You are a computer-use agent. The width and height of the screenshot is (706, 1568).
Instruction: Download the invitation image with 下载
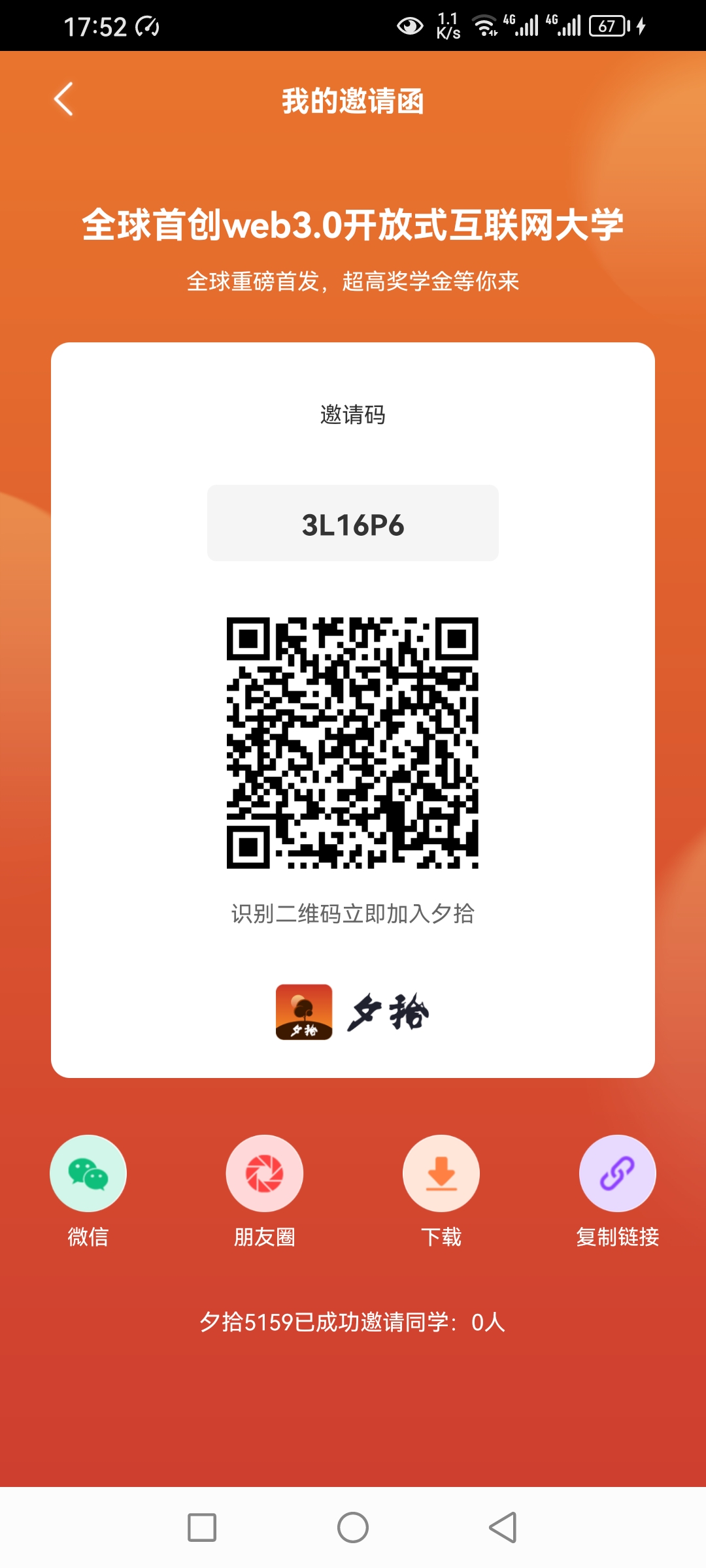(441, 1173)
